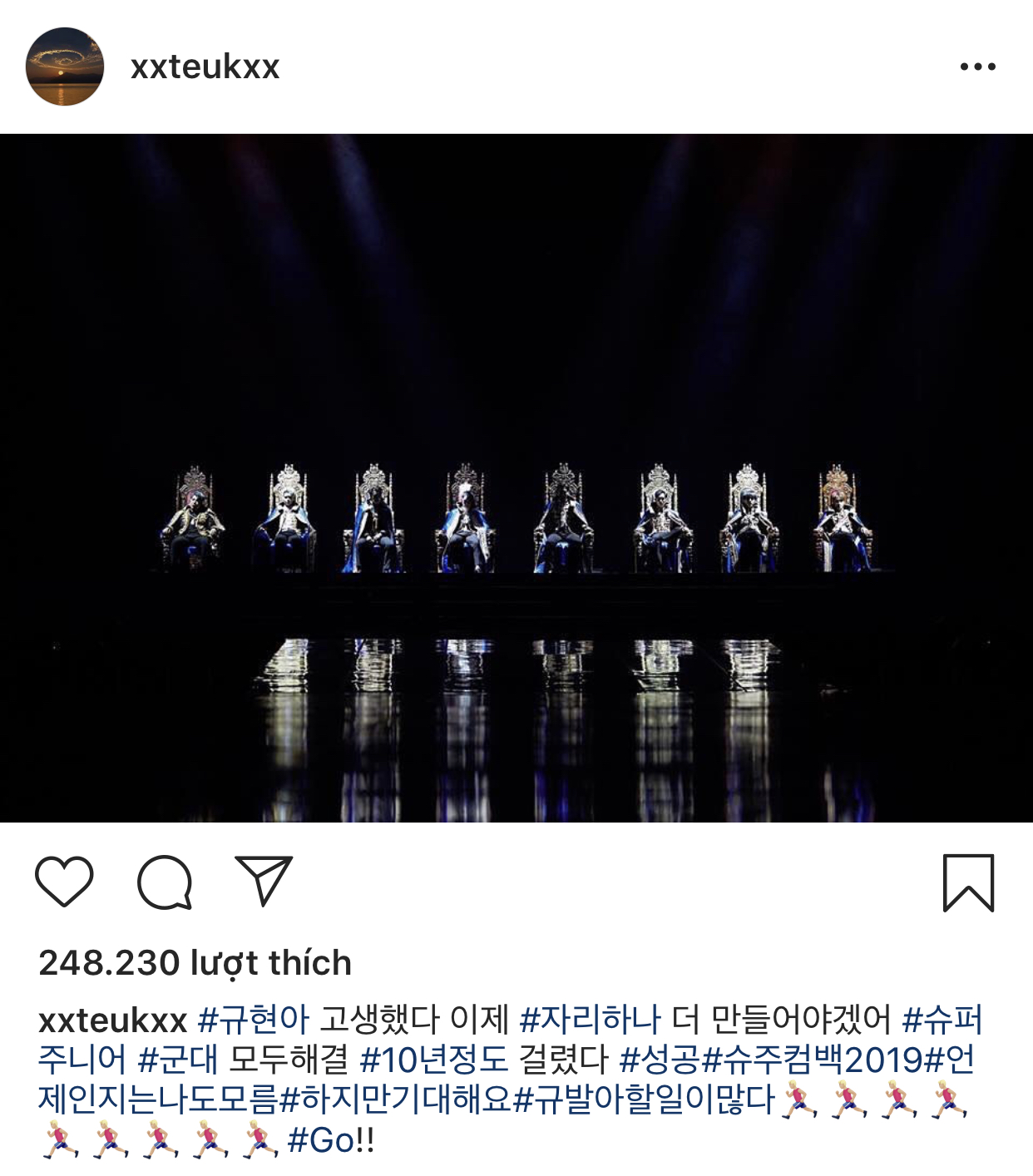The height and width of the screenshot is (1176, 1033).
Task: Like this post with the heart icon
Action: pyautogui.click(x=64, y=882)
